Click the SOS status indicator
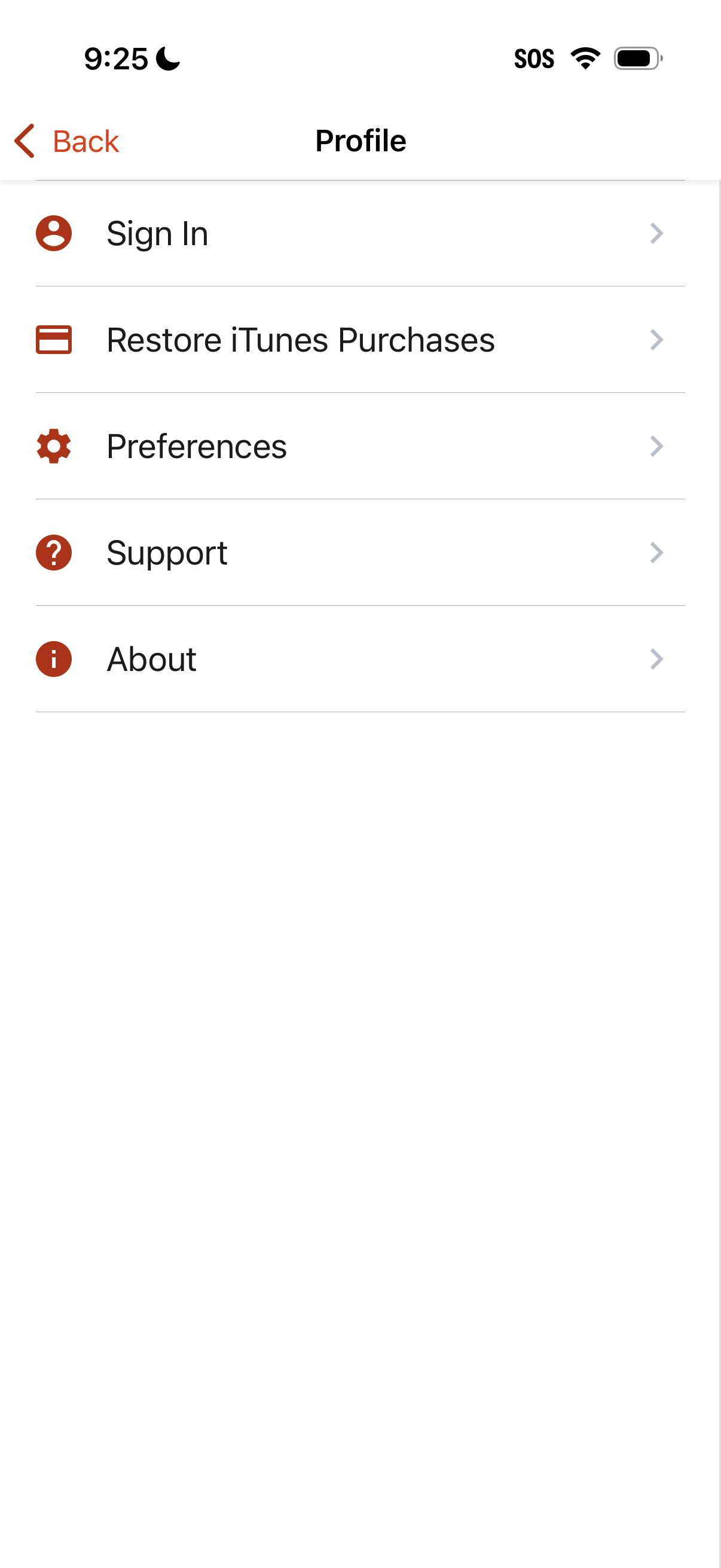721x1568 pixels. click(x=534, y=58)
